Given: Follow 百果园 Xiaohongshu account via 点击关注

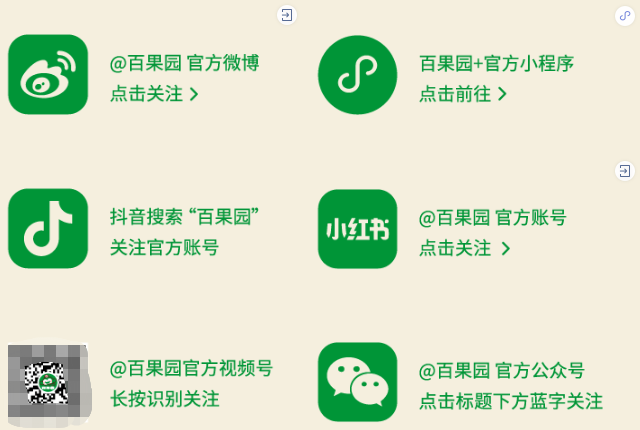Looking at the screenshot, I should coord(465,247).
